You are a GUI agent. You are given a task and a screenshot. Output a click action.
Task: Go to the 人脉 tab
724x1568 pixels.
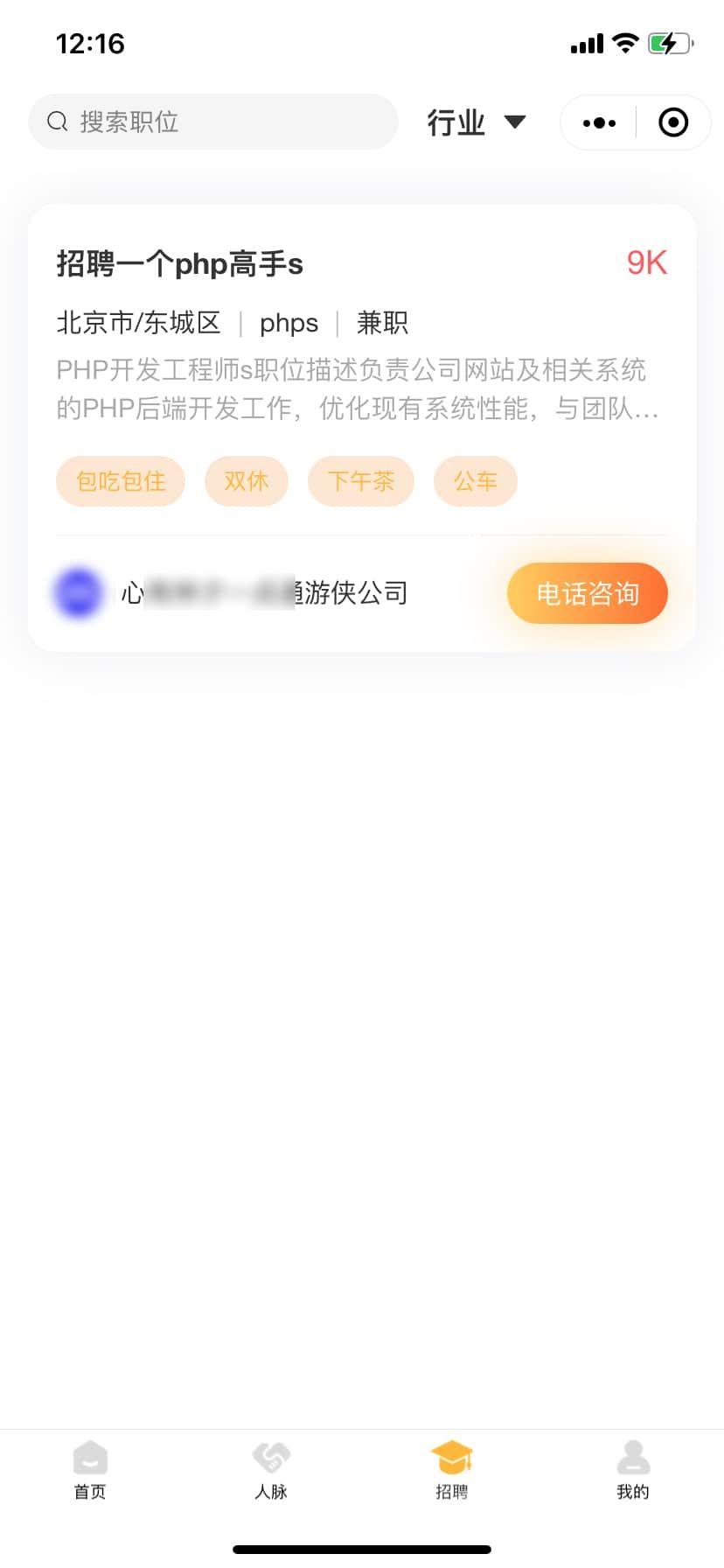271,1470
